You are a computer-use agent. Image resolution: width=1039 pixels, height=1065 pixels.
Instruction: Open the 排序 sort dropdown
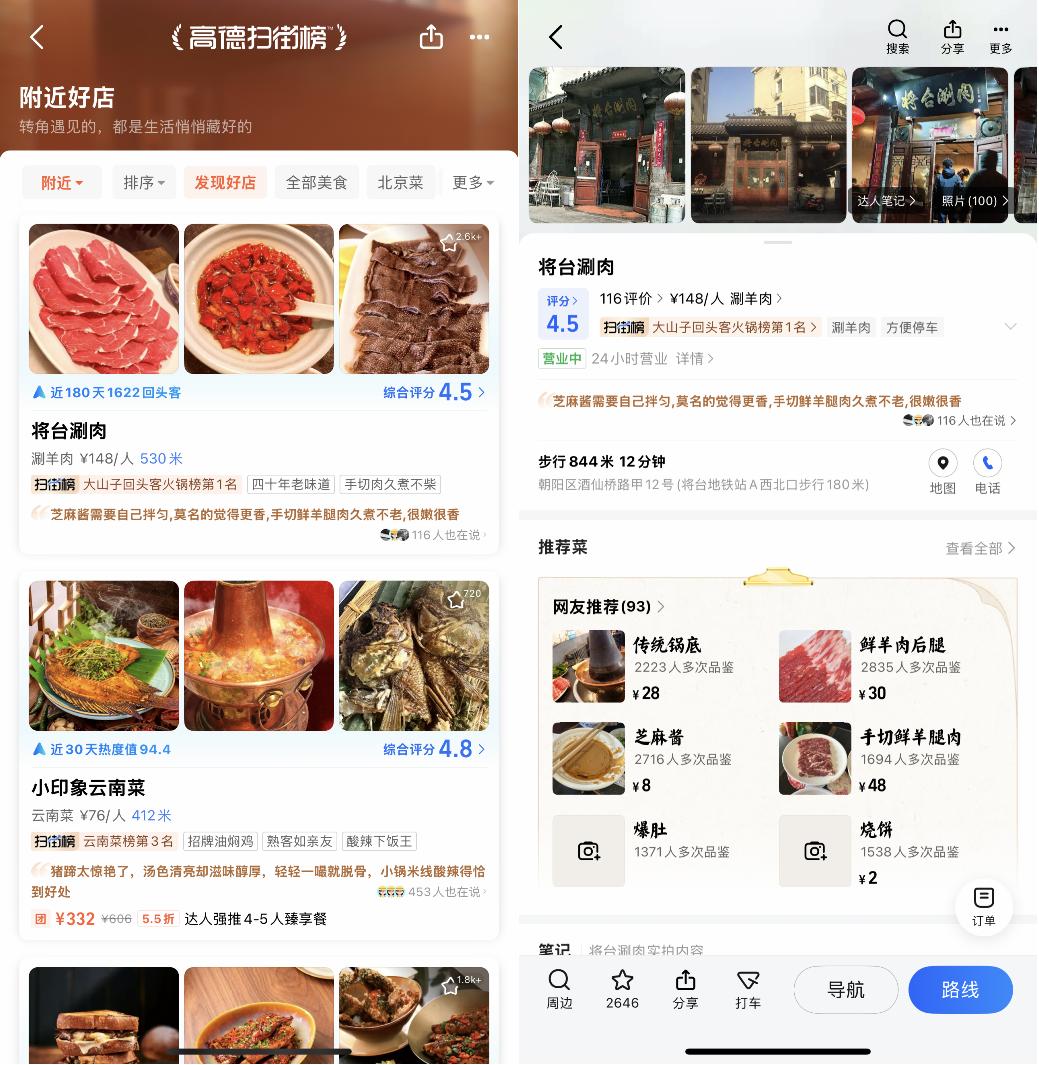144,182
